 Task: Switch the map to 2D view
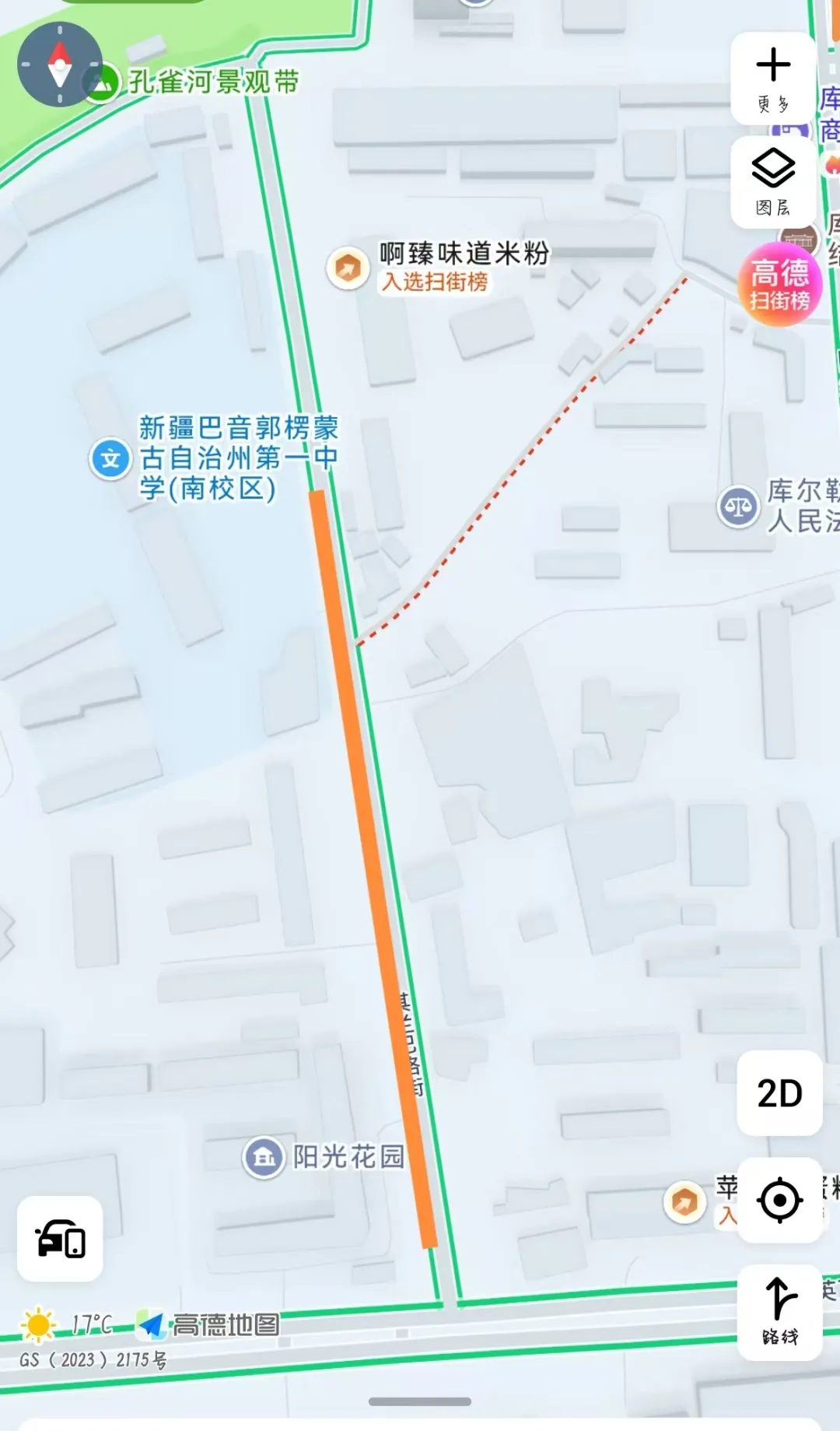pyautogui.click(x=779, y=1093)
